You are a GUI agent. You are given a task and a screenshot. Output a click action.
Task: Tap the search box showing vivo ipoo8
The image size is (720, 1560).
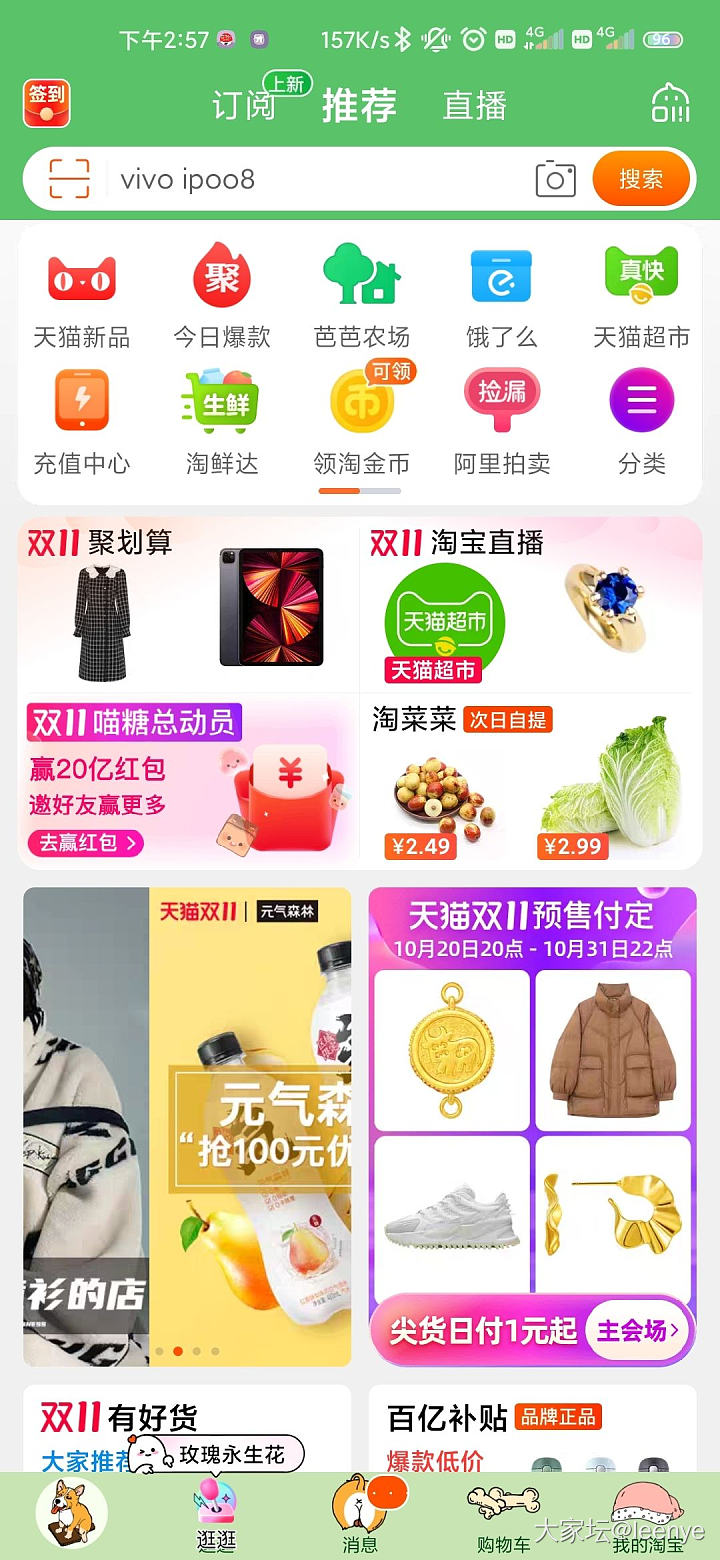coord(320,179)
